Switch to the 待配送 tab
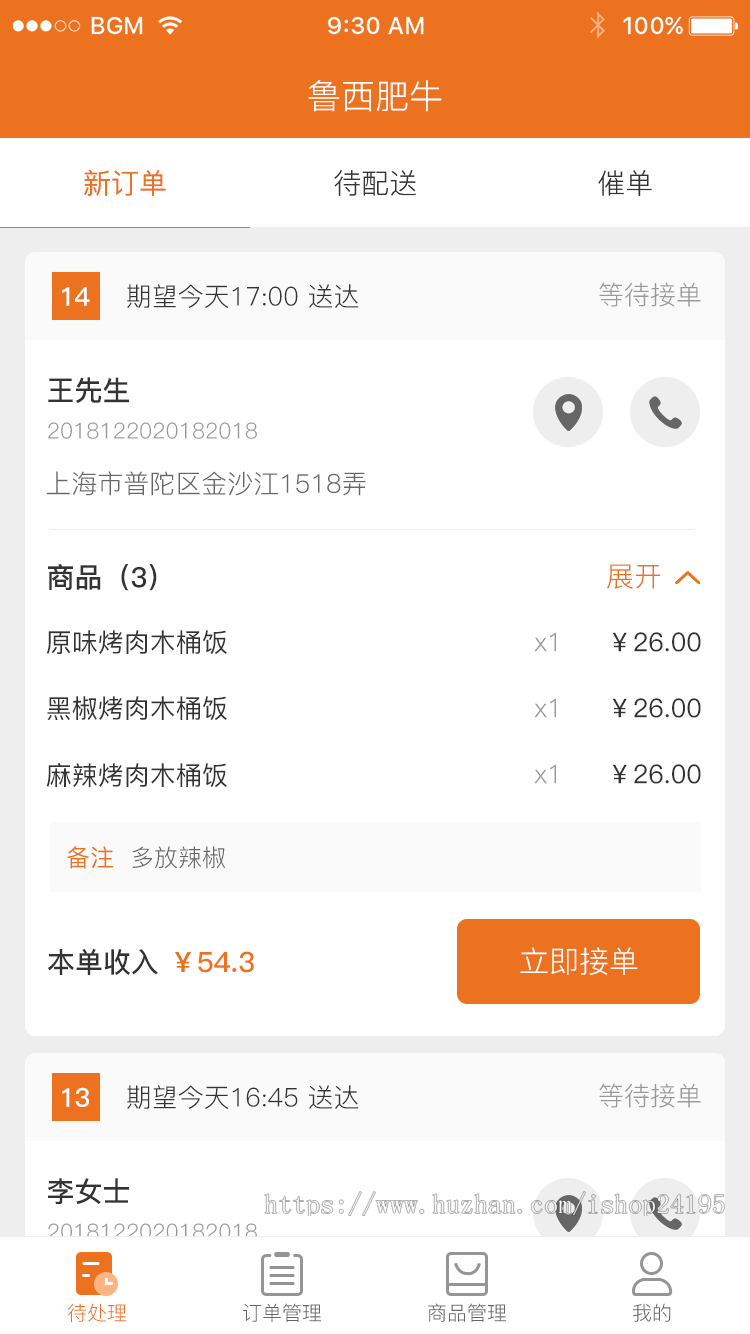Image resolution: width=750 pixels, height=1334 pixels. (375, 183)
